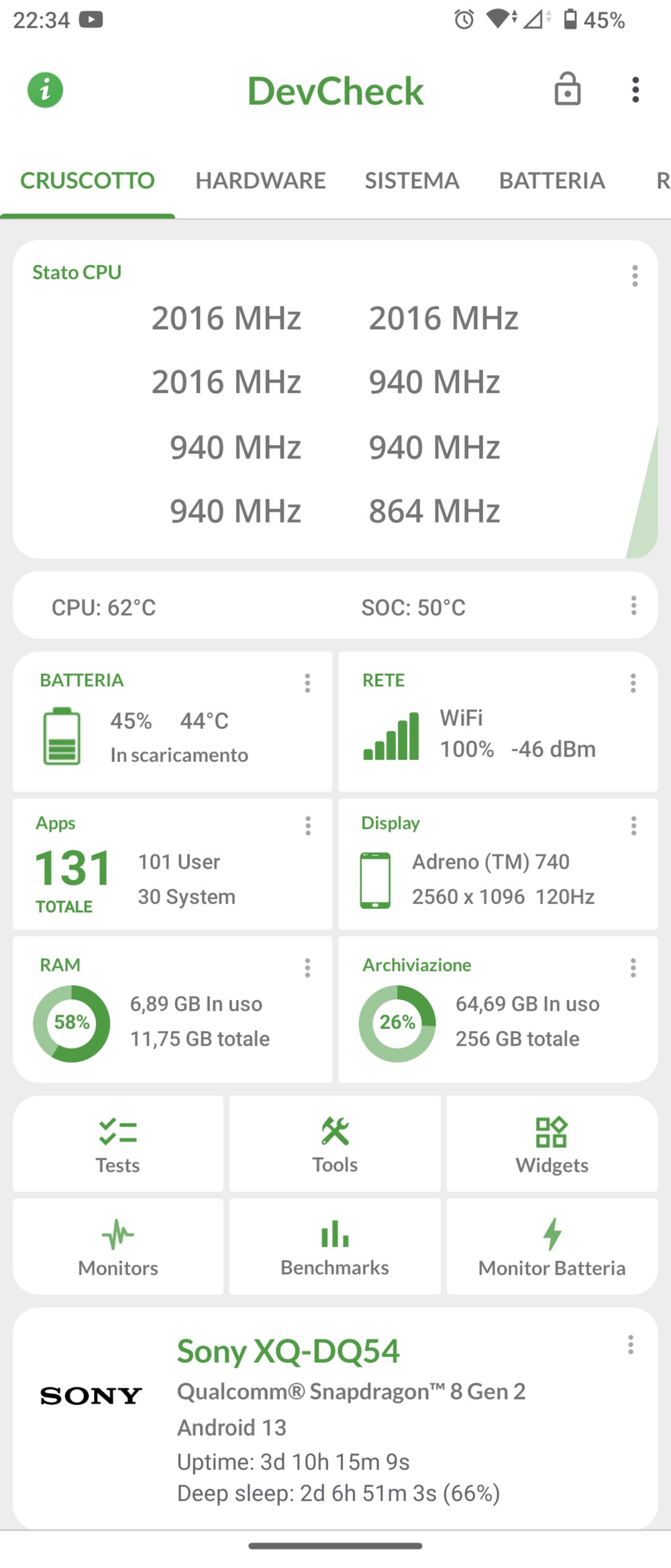Image resolution: width=671 pixels, height=1568 pixels.
Task: Switch to the Sistema tab
Action: click(x=411, y=181)
